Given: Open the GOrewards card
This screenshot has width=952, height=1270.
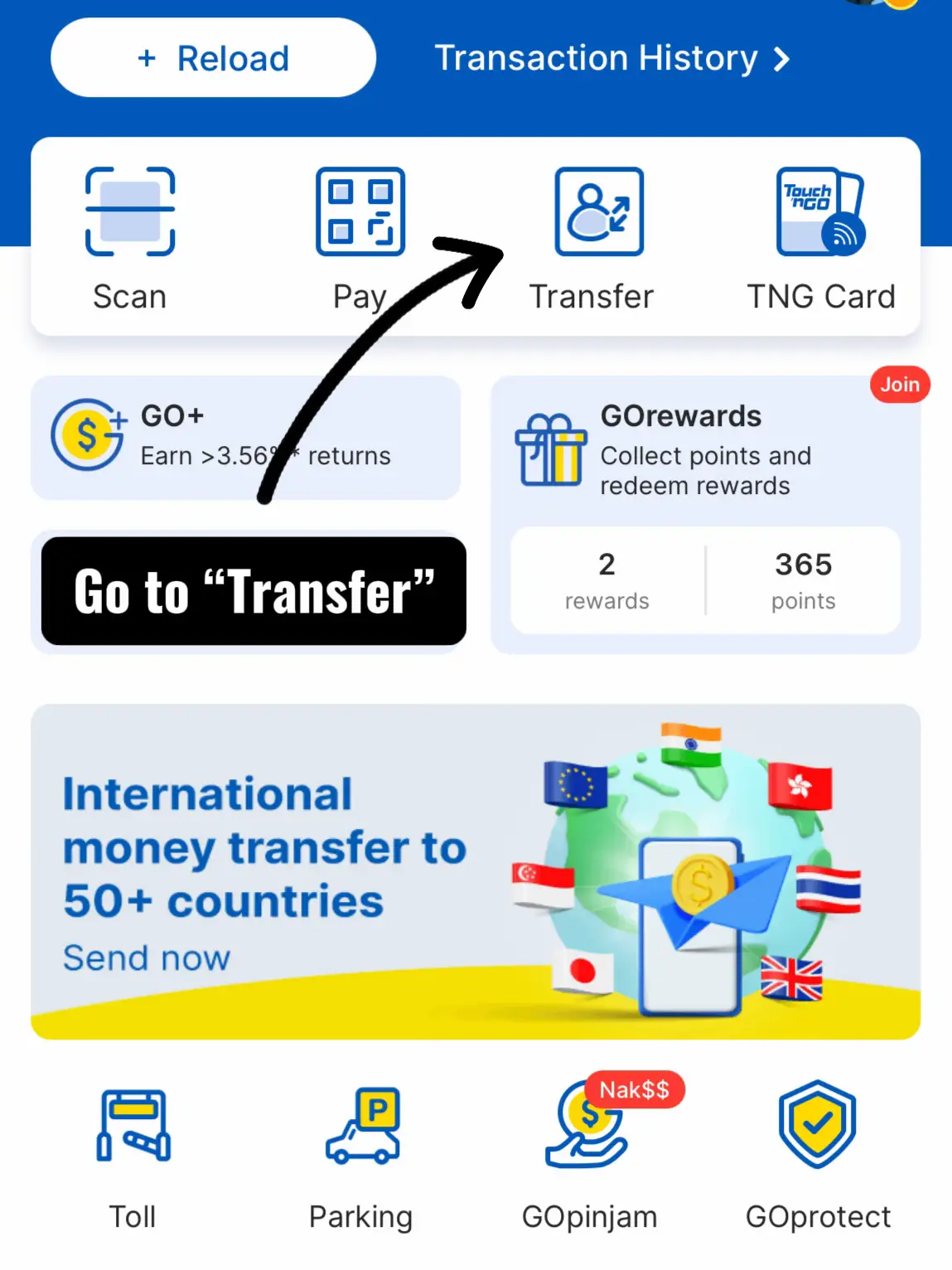Looking at the screenshot, I should pyautogui.click(x=704, y=448).
